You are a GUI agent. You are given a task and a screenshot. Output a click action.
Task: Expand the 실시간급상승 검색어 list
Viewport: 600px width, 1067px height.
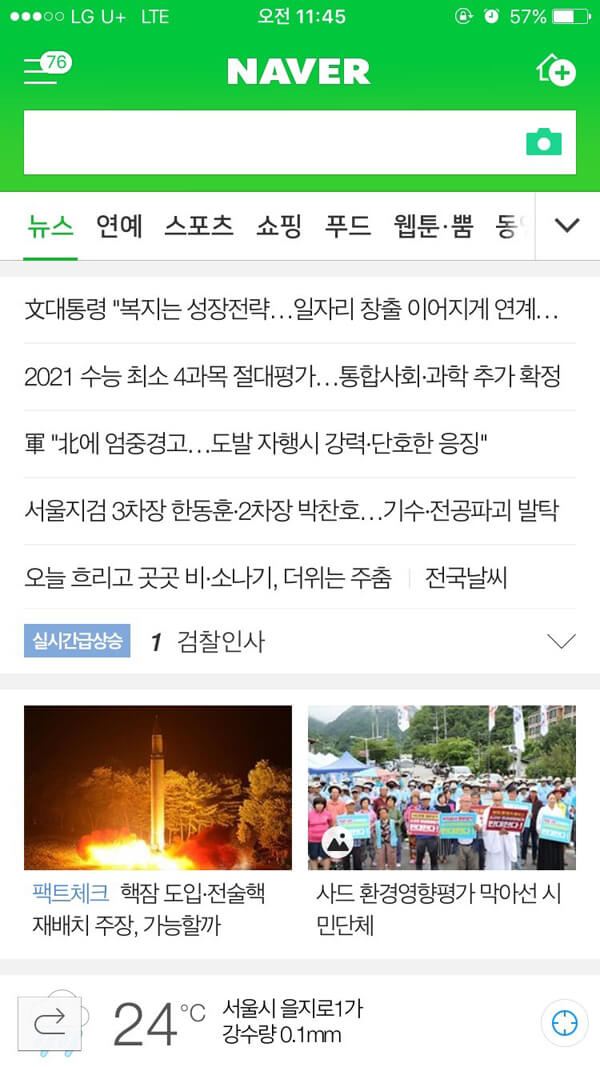561,641
